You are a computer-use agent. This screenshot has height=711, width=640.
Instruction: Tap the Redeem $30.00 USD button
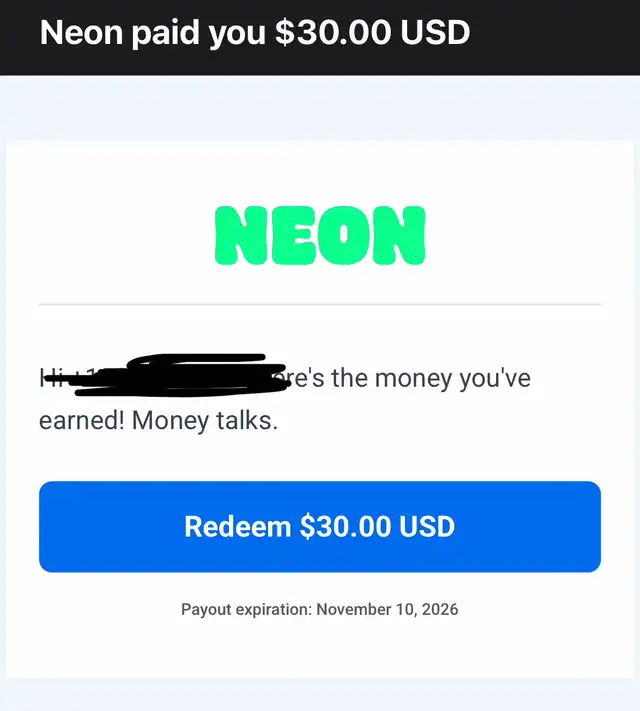click(x=319, y=527)
